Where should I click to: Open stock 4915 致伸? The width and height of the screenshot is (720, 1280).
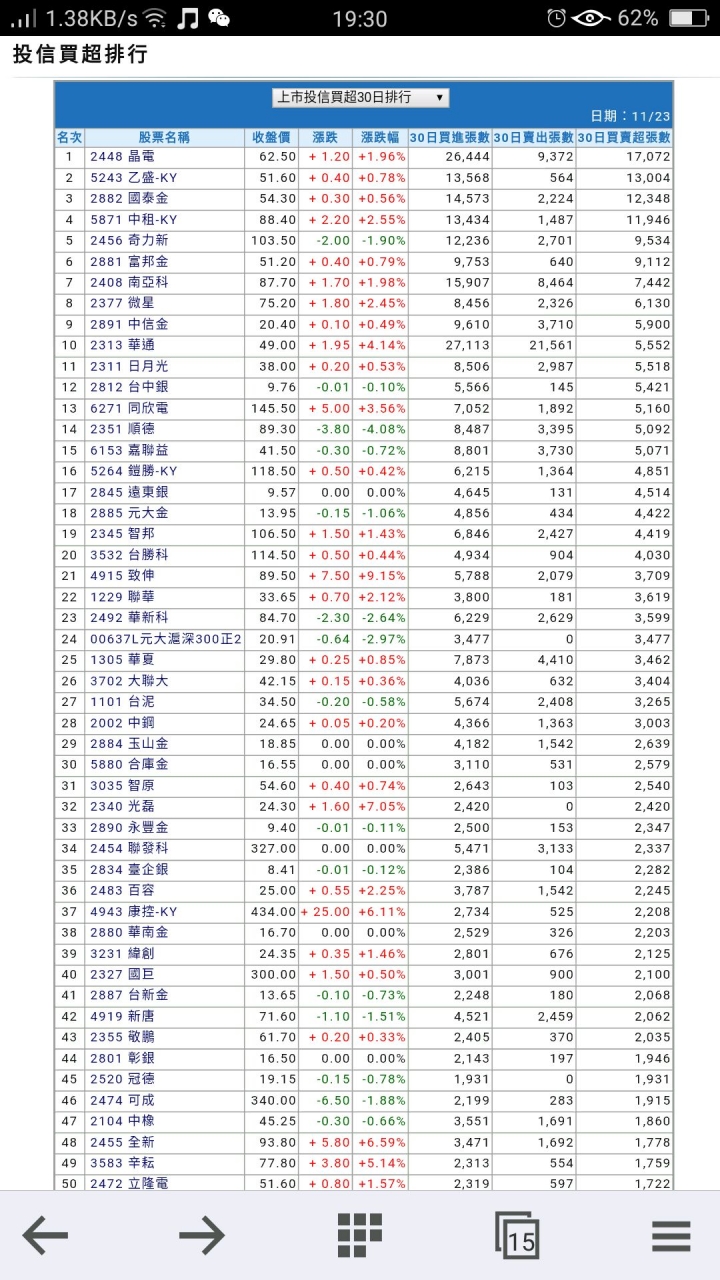122,577
